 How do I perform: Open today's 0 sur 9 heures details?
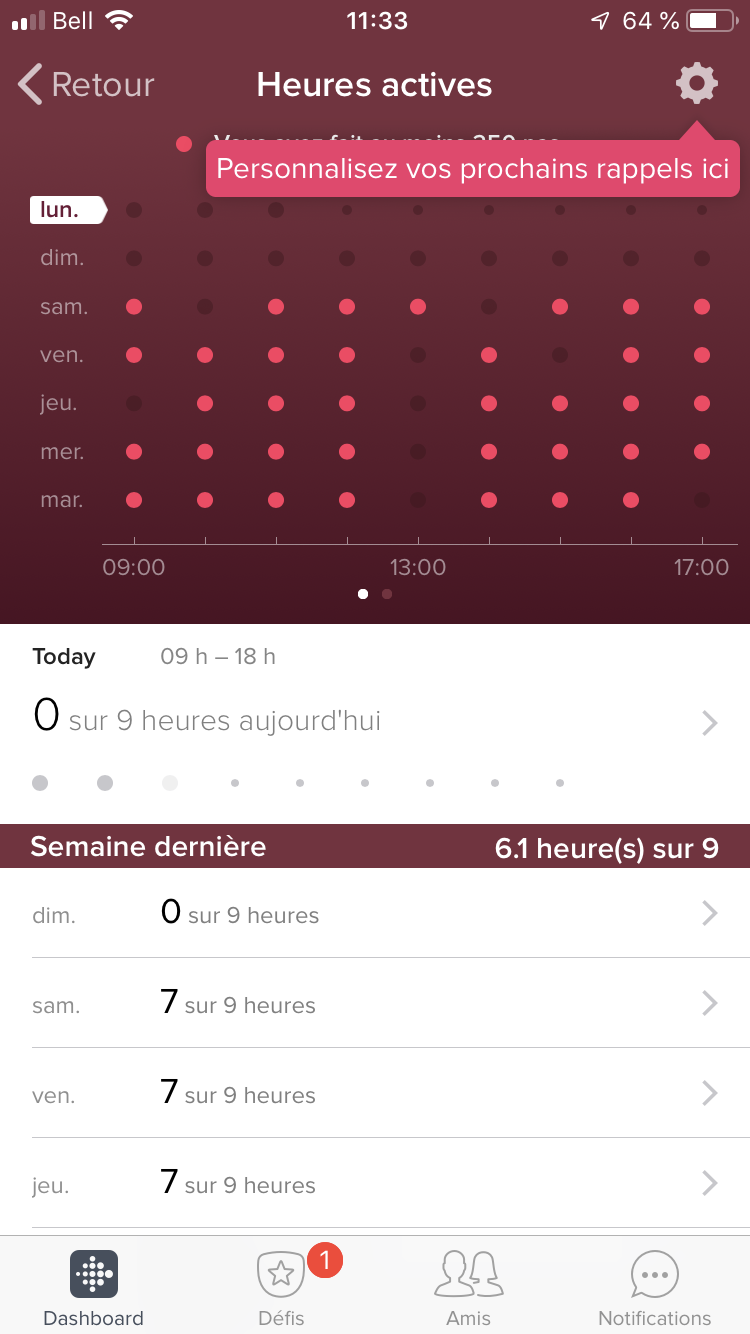pyautogui.click(x=375, y=721)
